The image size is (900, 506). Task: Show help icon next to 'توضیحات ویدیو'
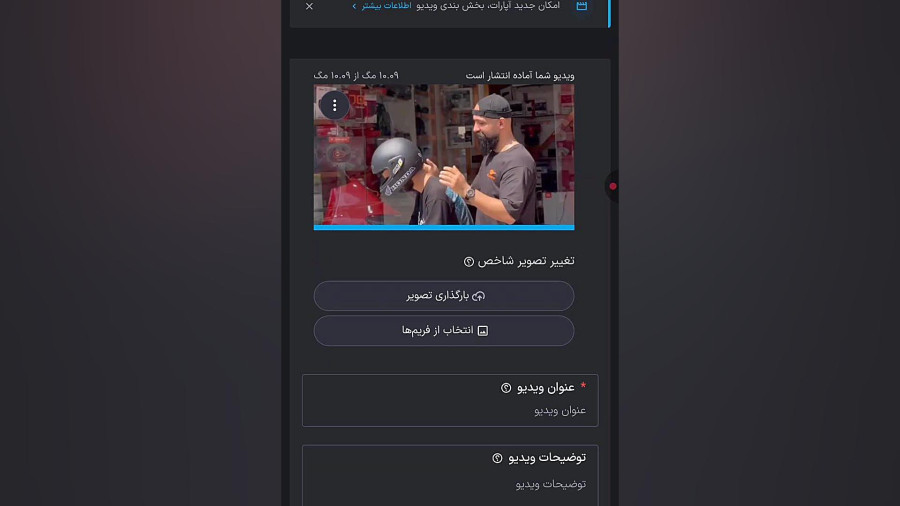pyautogui.click(x=497, y=458)
